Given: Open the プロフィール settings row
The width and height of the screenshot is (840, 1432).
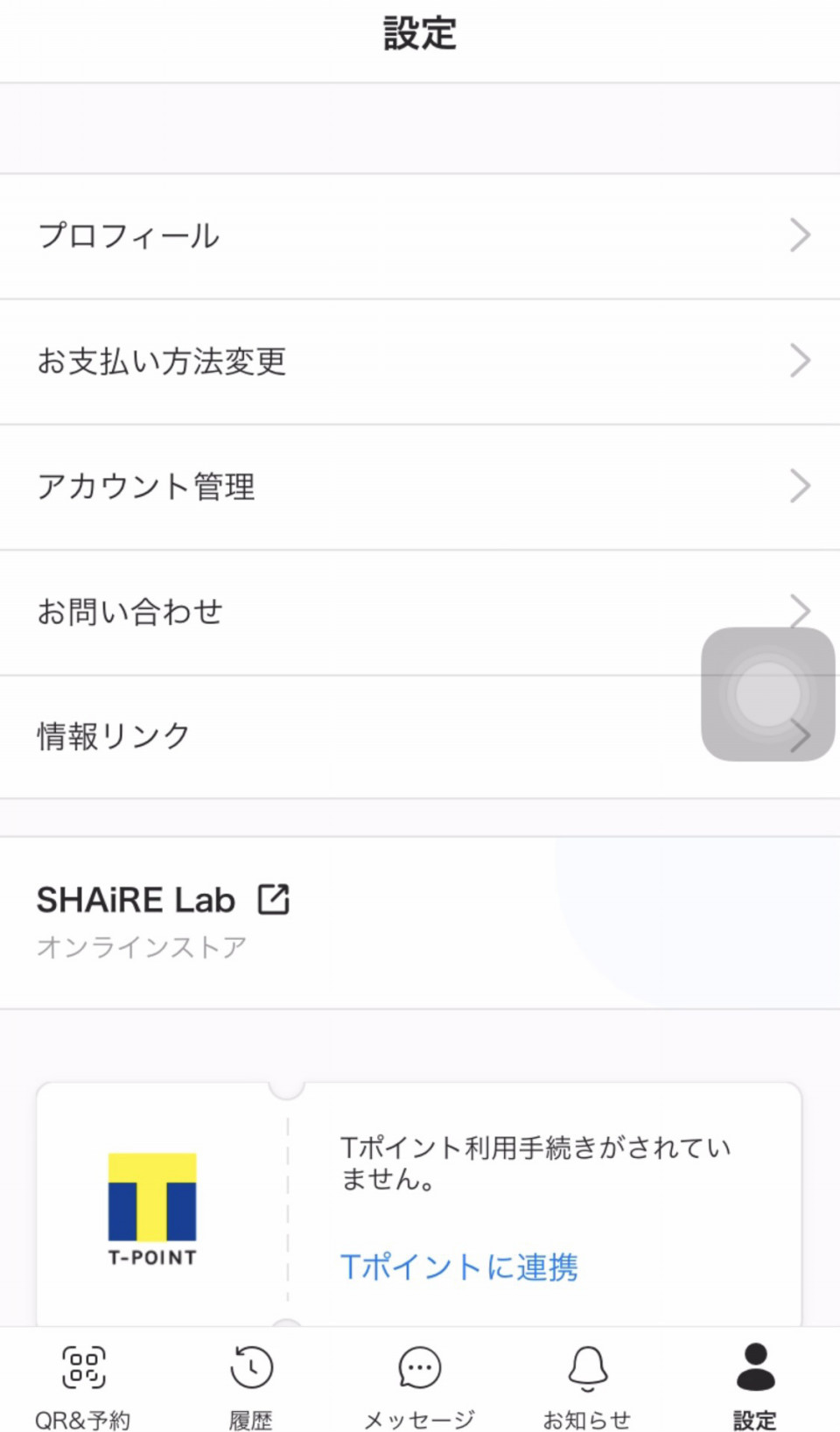Looking at the screenshot, I should [420, 236].
